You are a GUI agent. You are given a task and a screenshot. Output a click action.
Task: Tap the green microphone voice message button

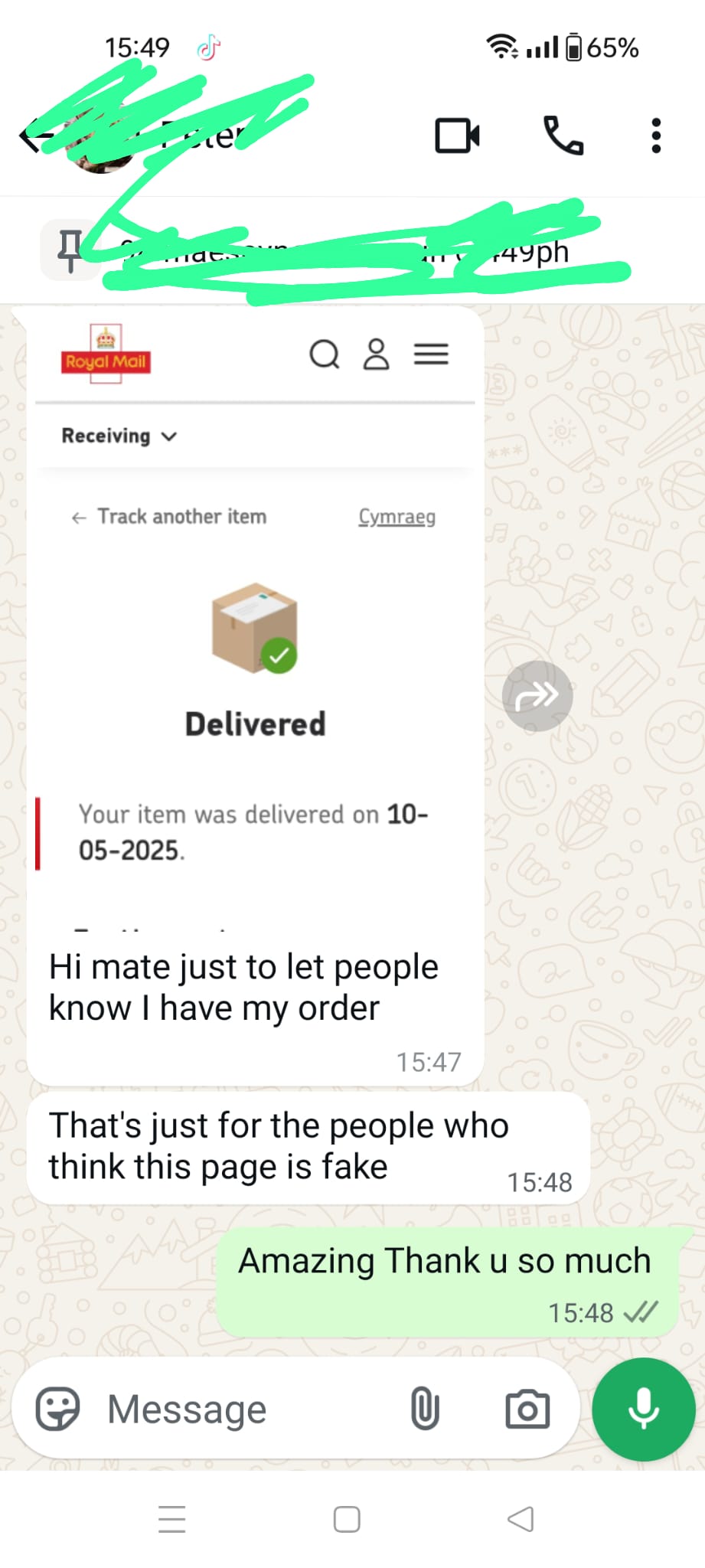pos(644,1409)
